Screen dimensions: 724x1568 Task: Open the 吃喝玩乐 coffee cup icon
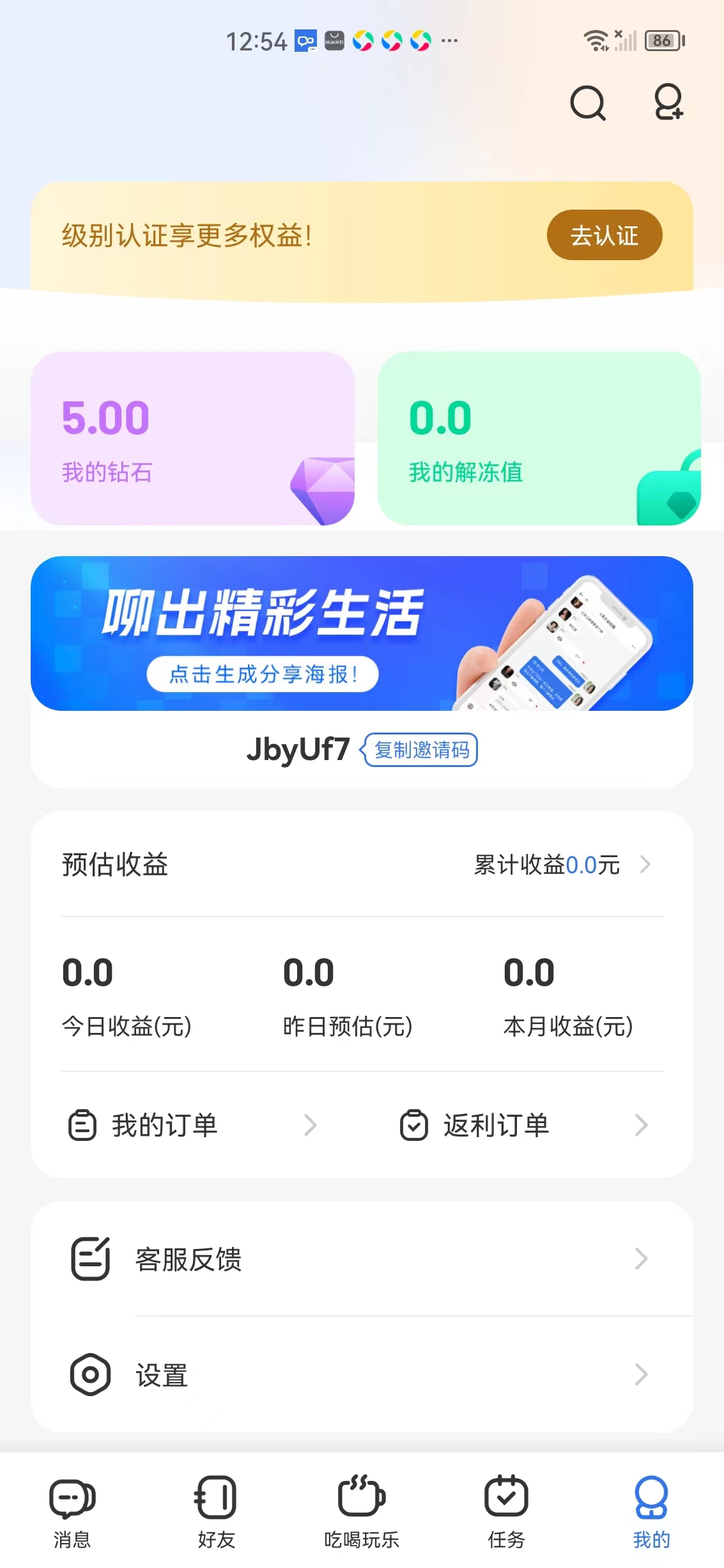[x=361, y=1498]
